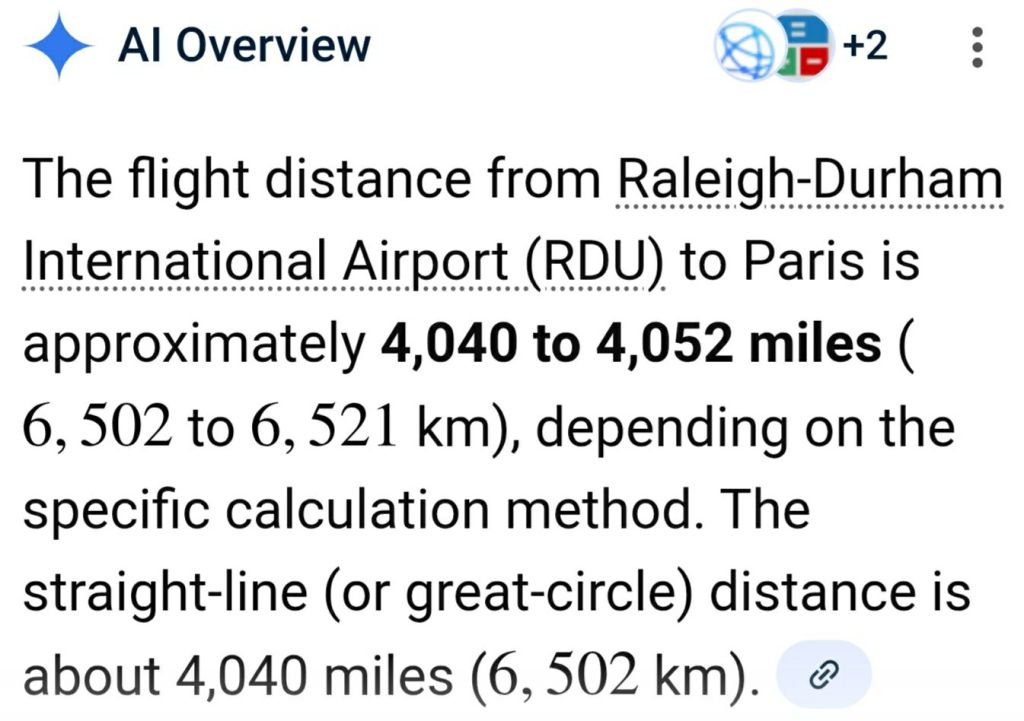The image size is (1024, 721).
Task: Open the three-dot overflow menu
Action: click(x=977, y=47)
